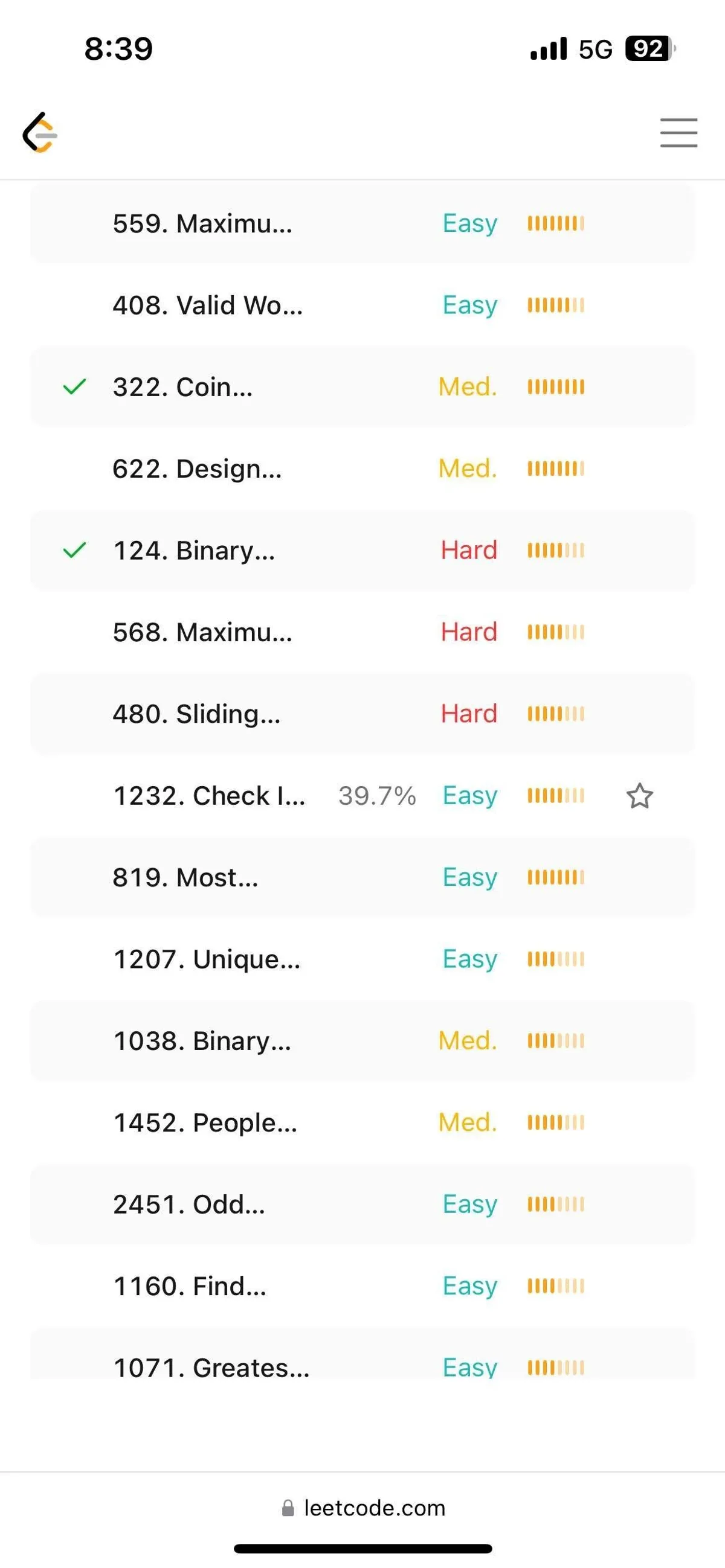
Task: Open problem 480. Sliding...
Action: (x=196, y=714)
